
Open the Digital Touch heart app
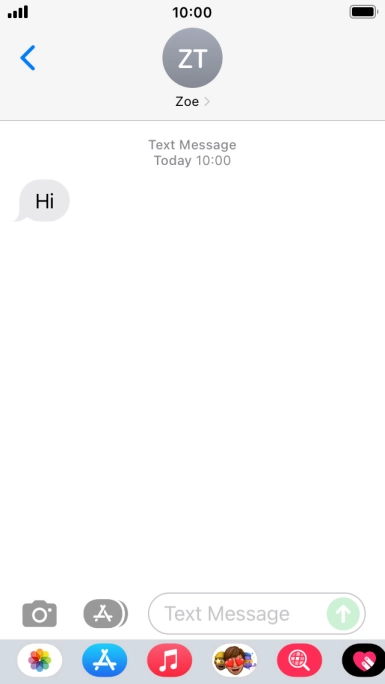click(364, 660)
